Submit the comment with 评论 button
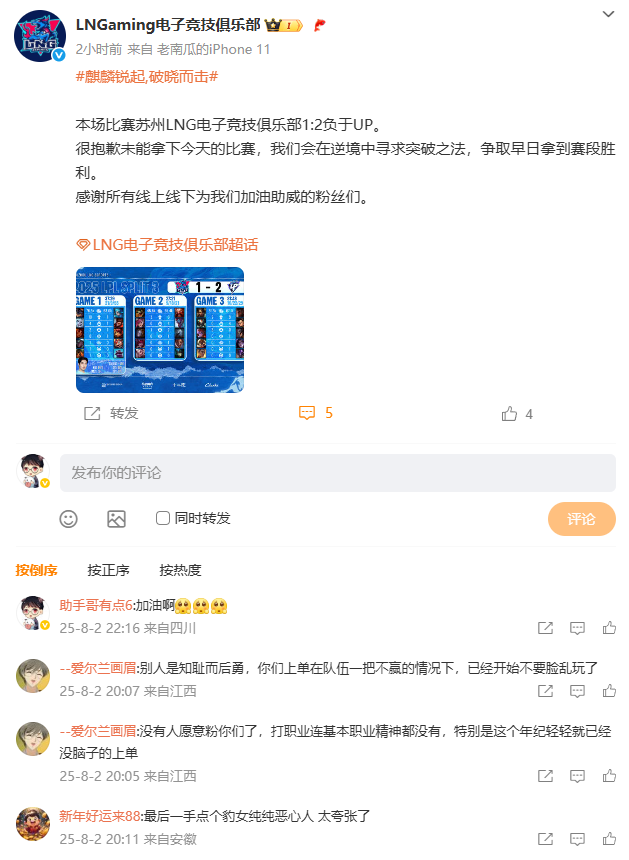This screenshot has width=629, height=860. pyautogui.click(x=581, y=519)
